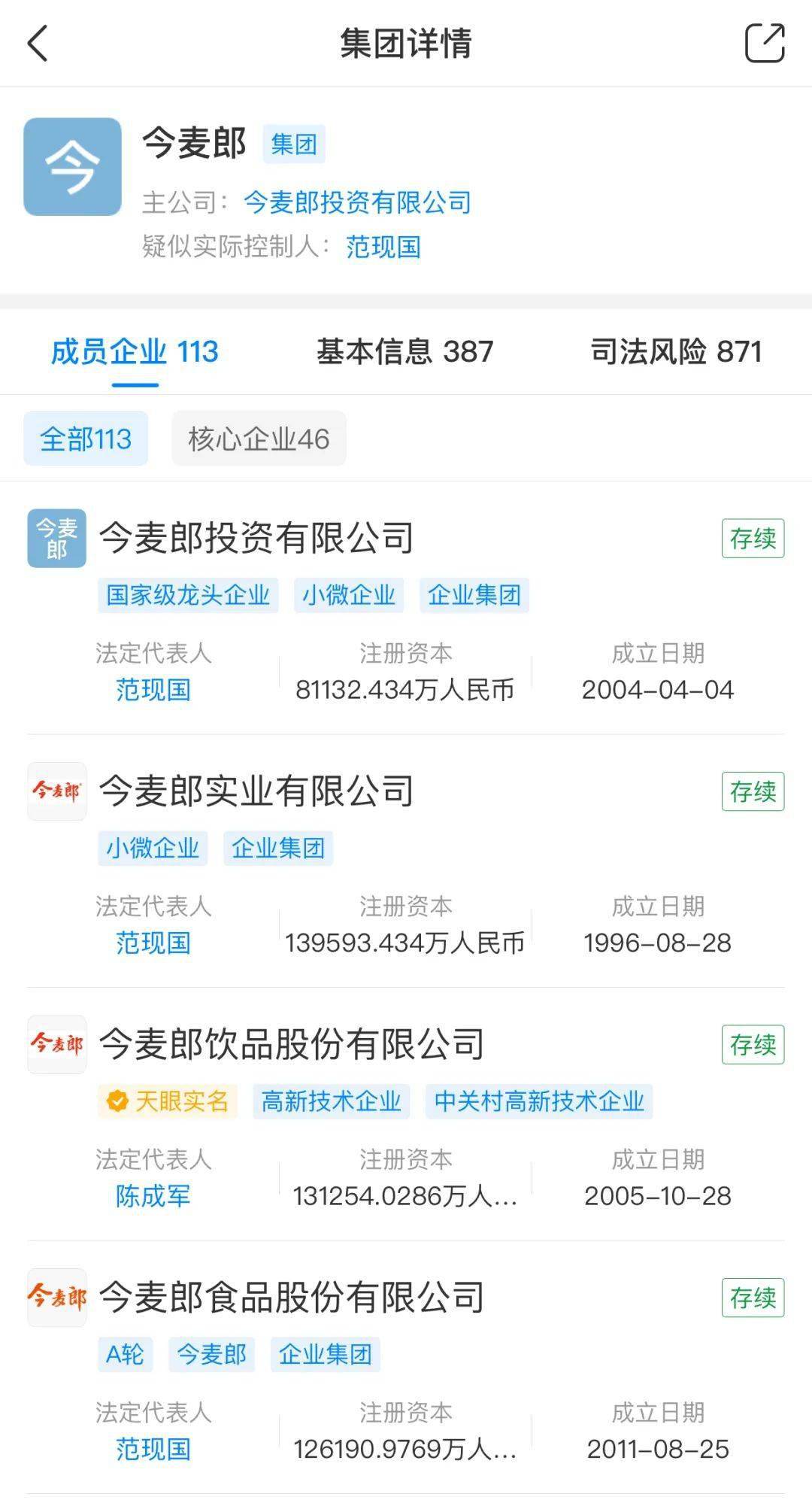
Task: View suspected controller 范现国 profile
Action: click(x=383, y=247)
